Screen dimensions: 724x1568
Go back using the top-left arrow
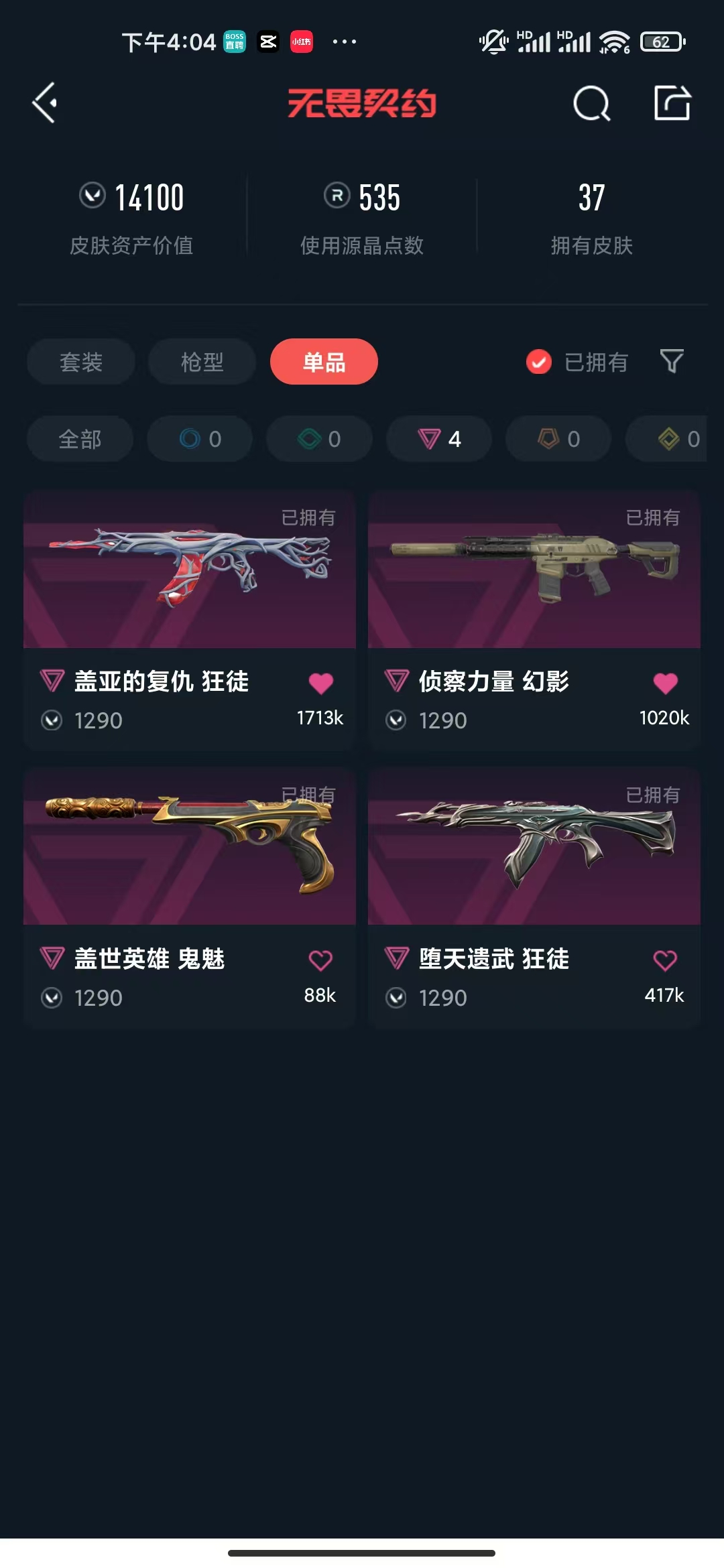coord(45,103)
